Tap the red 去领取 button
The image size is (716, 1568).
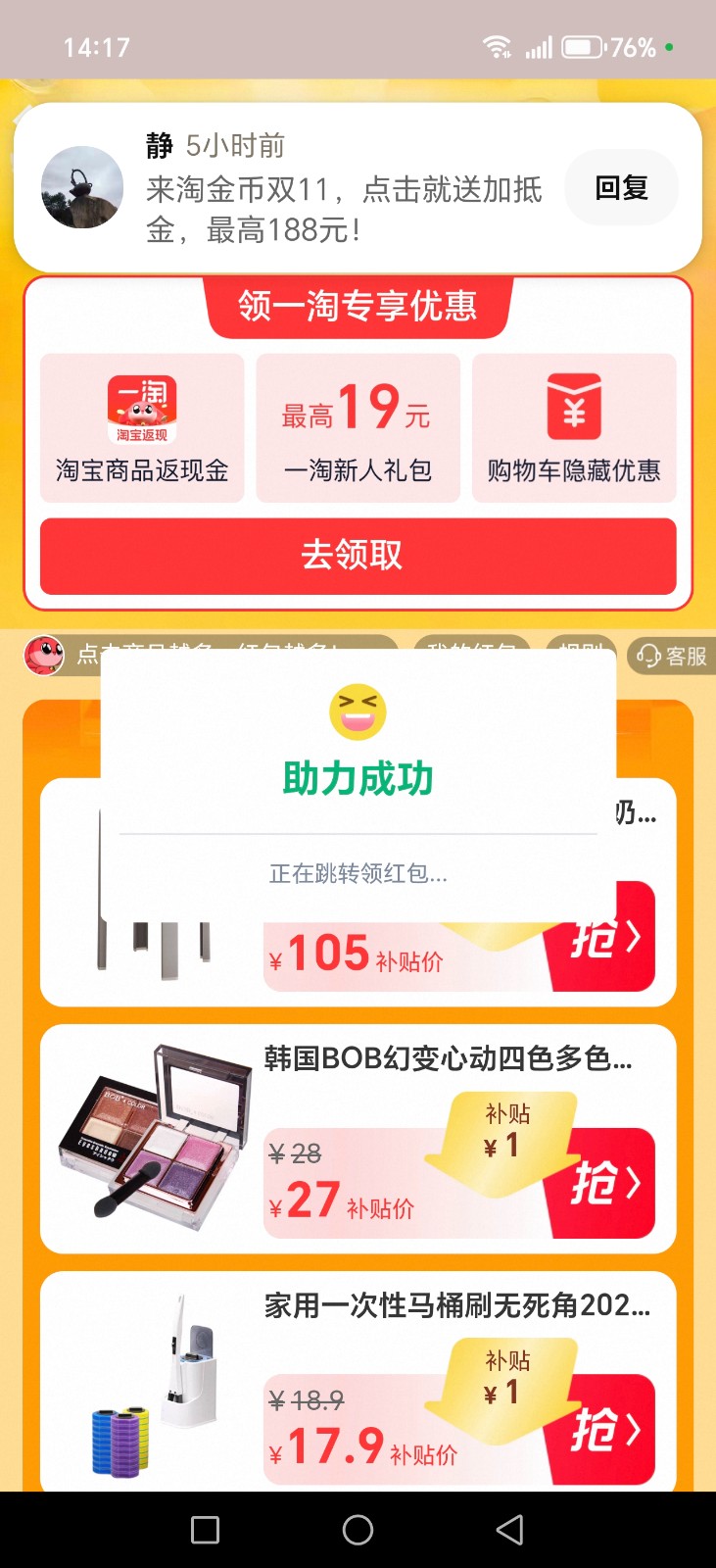pyautogui.click(x=358, y=556)
